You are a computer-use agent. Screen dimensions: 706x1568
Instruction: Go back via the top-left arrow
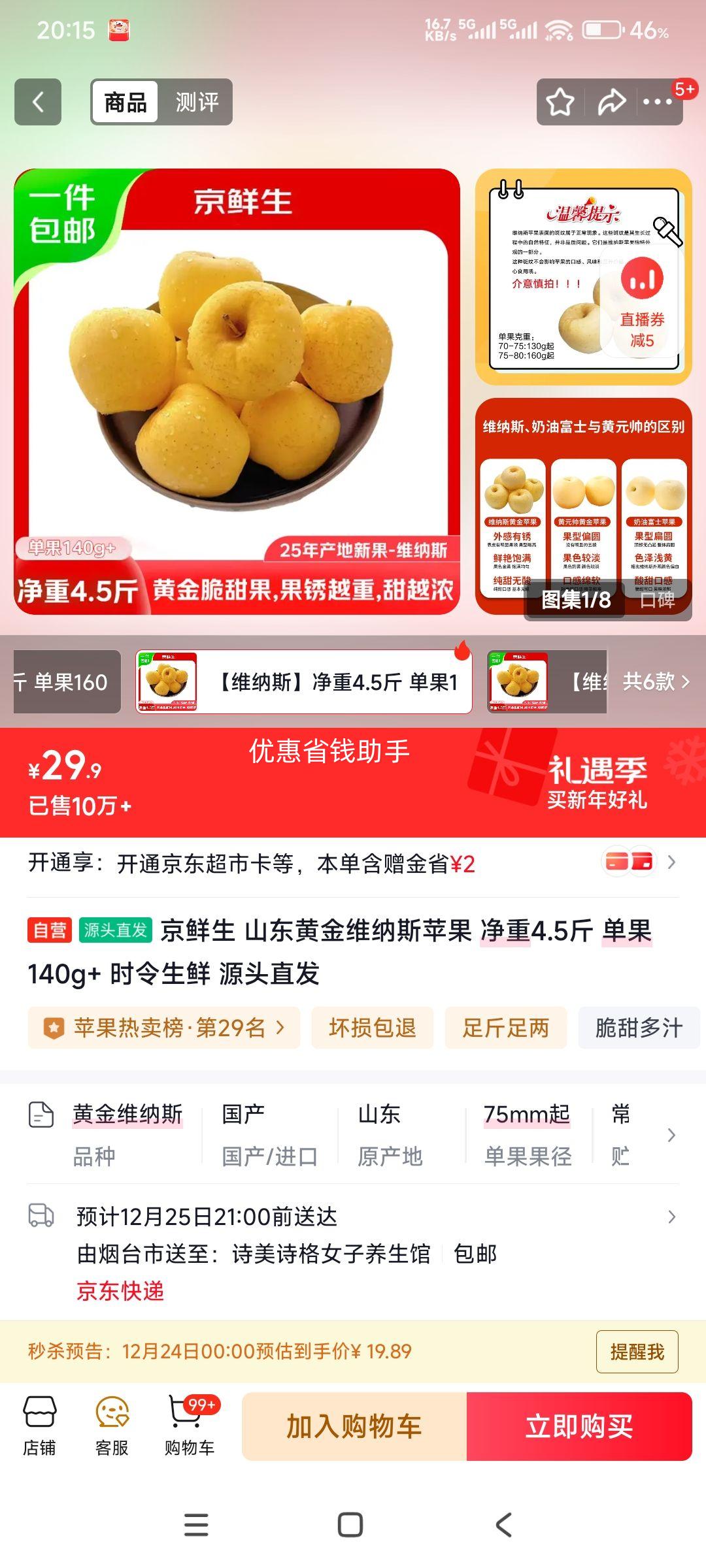(x=37, y=101)
